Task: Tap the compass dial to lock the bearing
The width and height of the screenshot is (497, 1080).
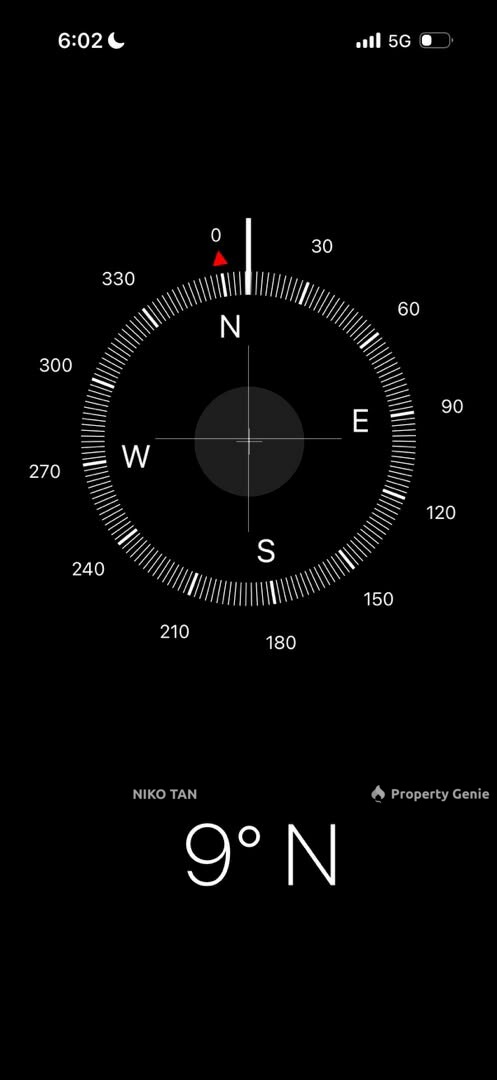Action: pos(248,439)
